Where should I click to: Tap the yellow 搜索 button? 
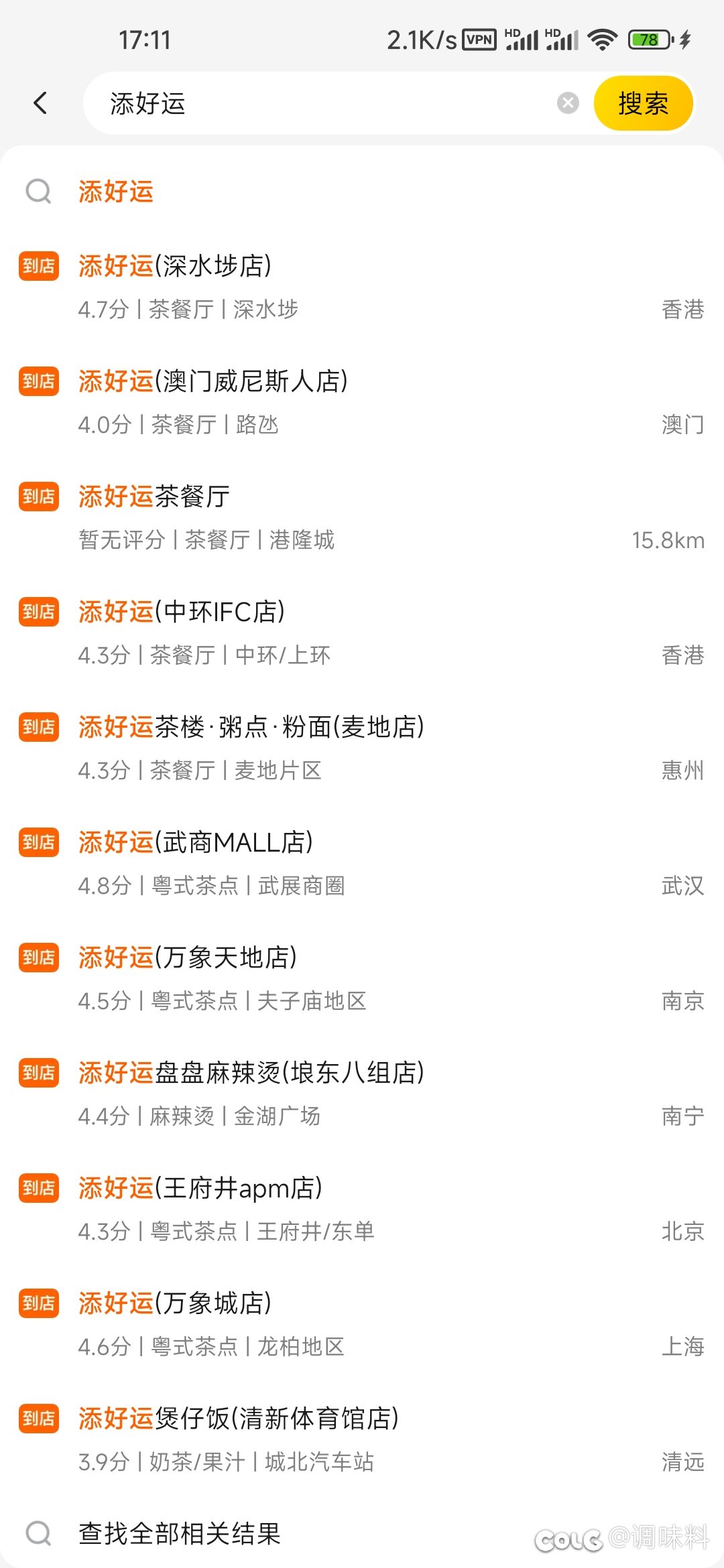643,103
